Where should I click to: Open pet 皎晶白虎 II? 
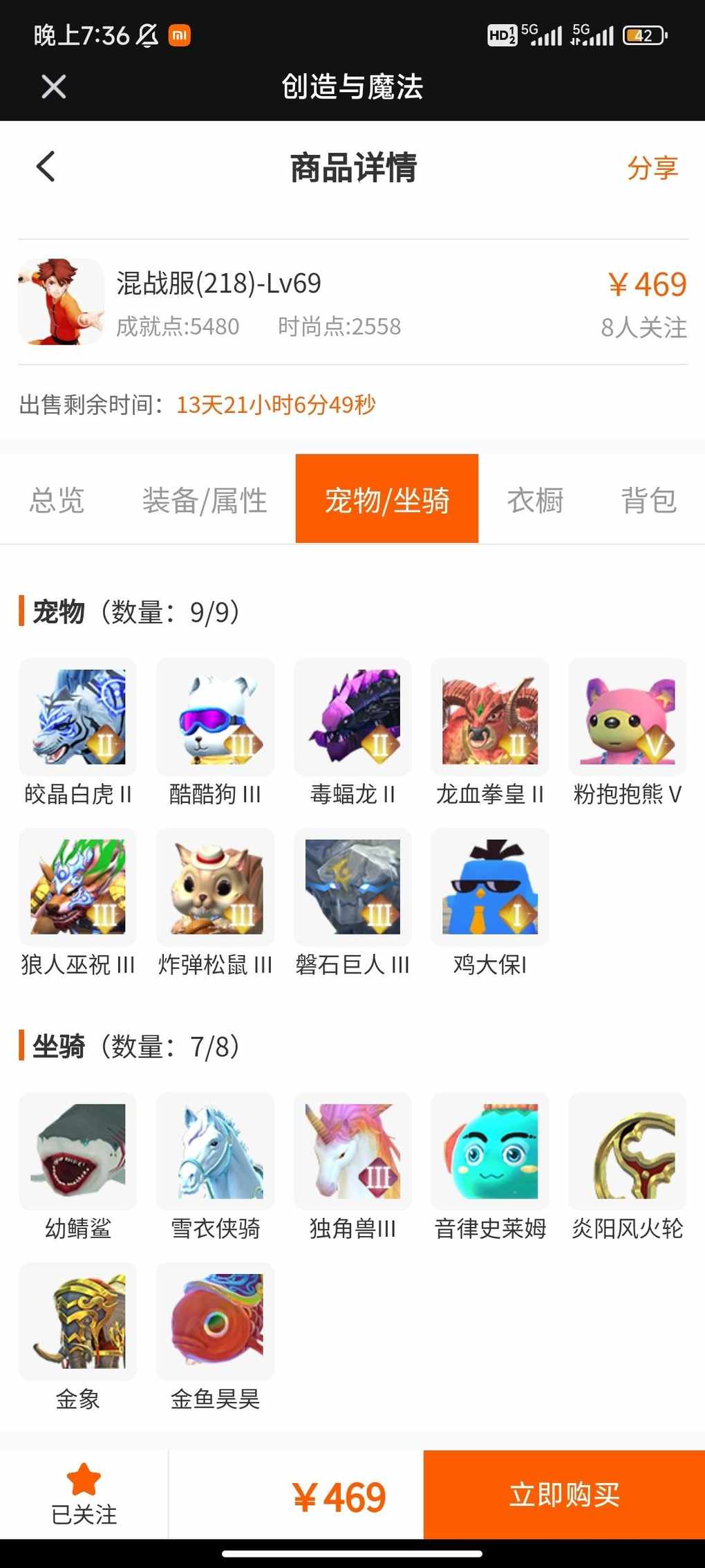(x=78, y=717)
